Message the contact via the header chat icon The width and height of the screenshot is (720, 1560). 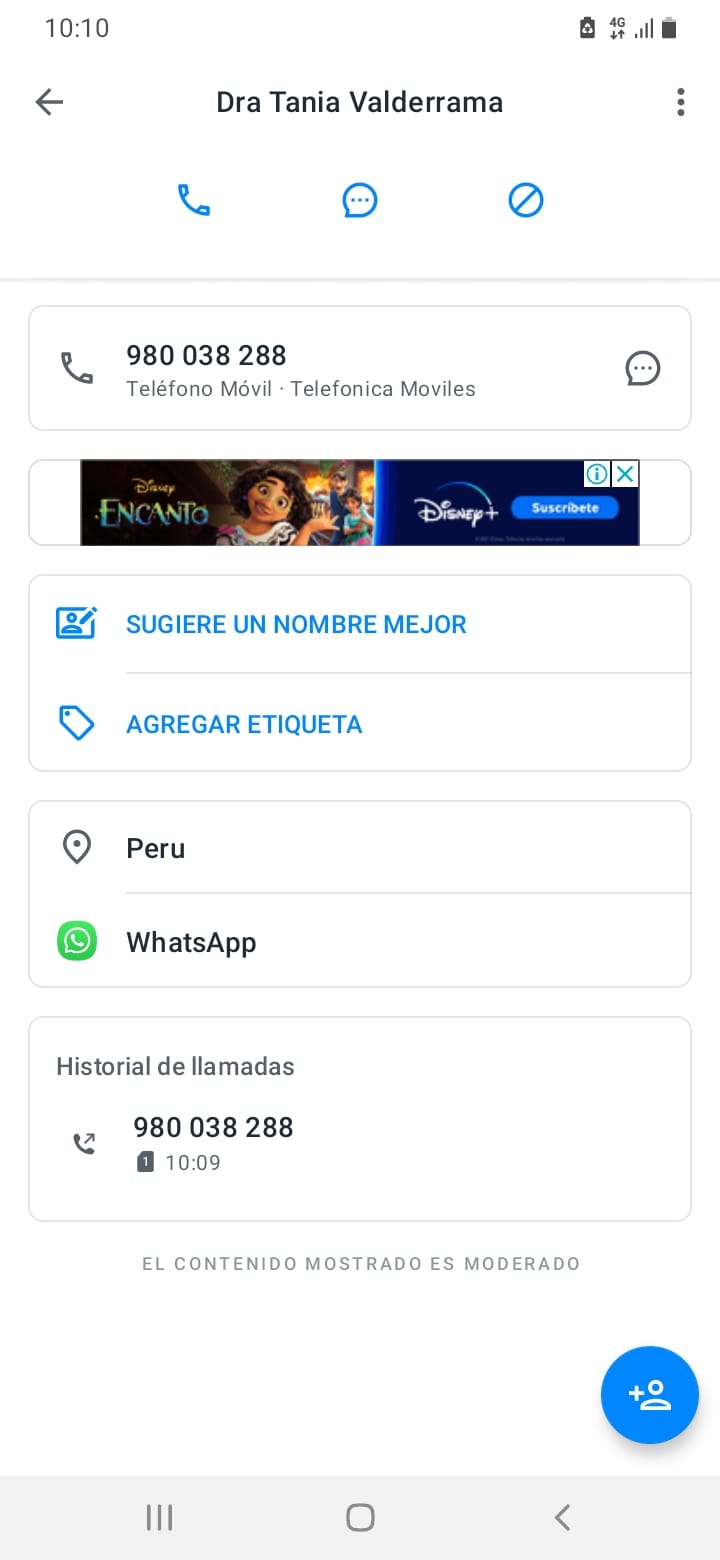360,201
